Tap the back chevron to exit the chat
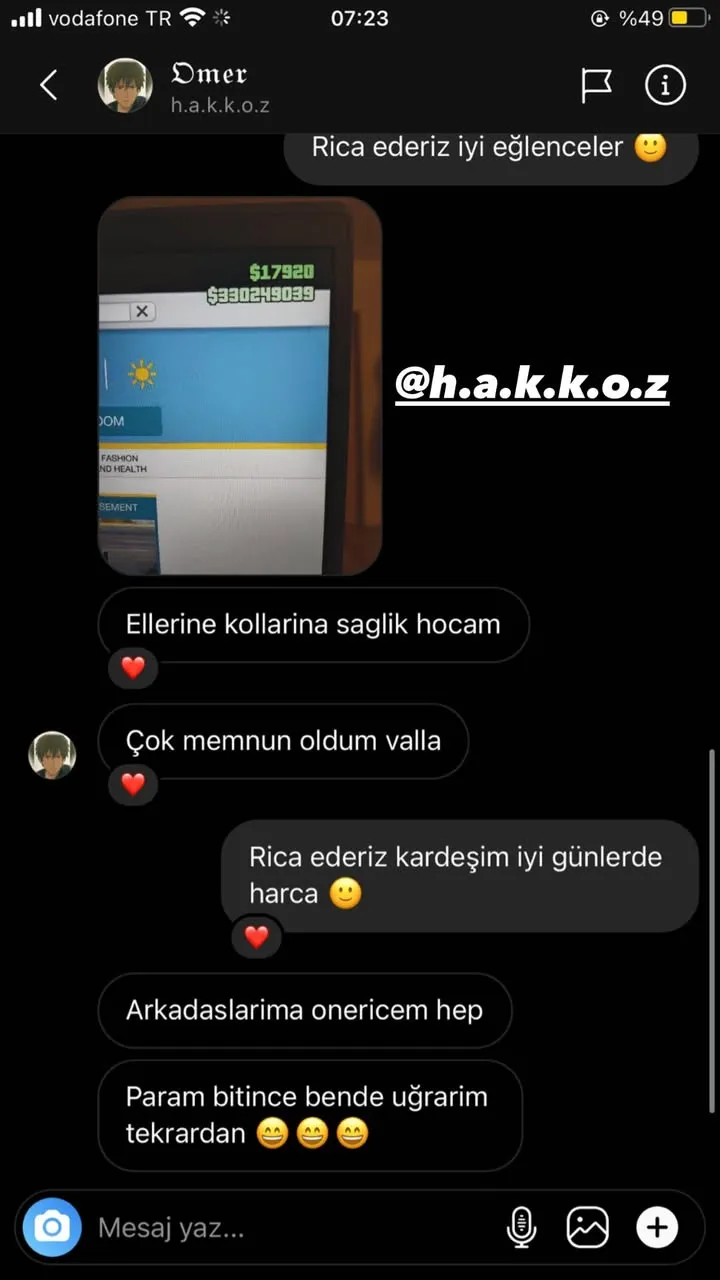Viewport: 720px width, 1280px height. [x=49, y=85]
